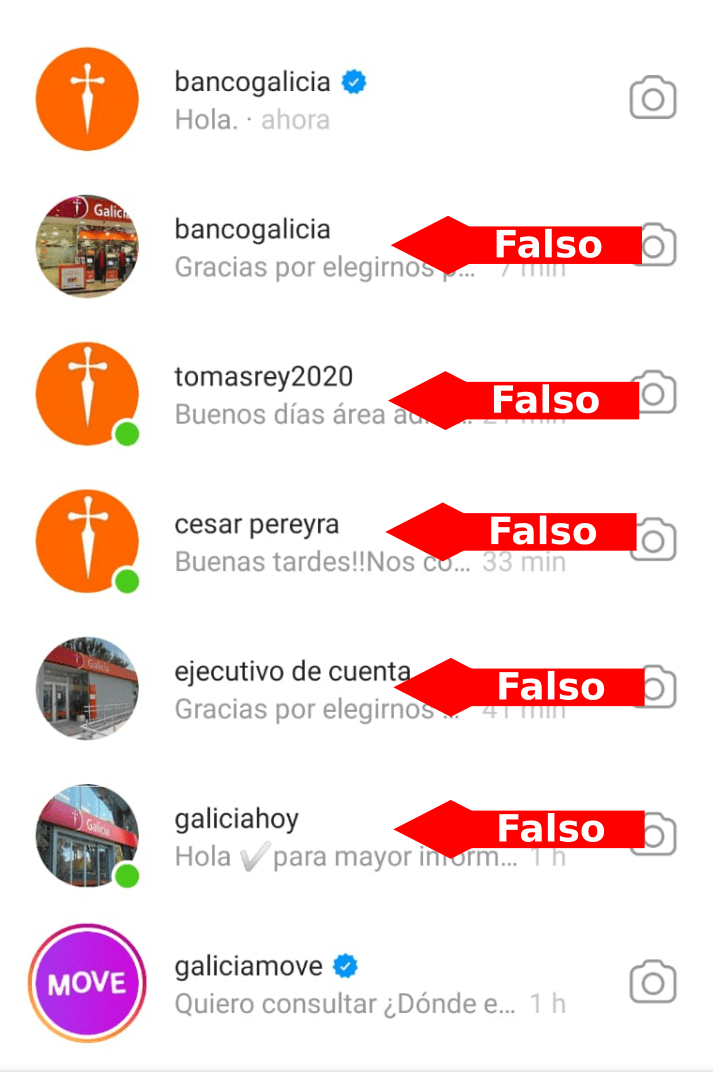The image size is (713, 1072).
Task: Open the chat with ejecutivo de cuenta
Action: (290, 689)
